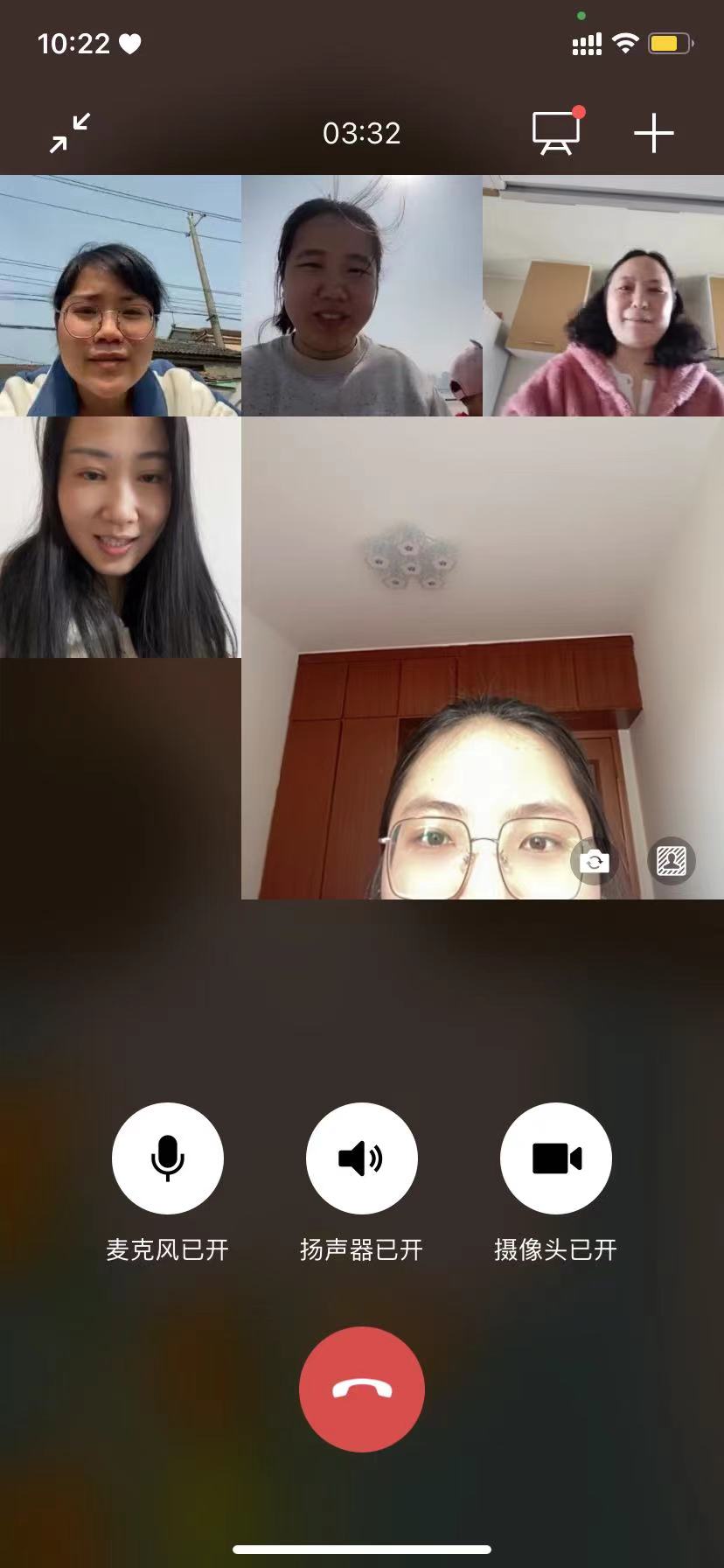The width and height of the screenshot is (724, 1568).
Task: Turn off the camera
Action: [x=555, y=1158]
